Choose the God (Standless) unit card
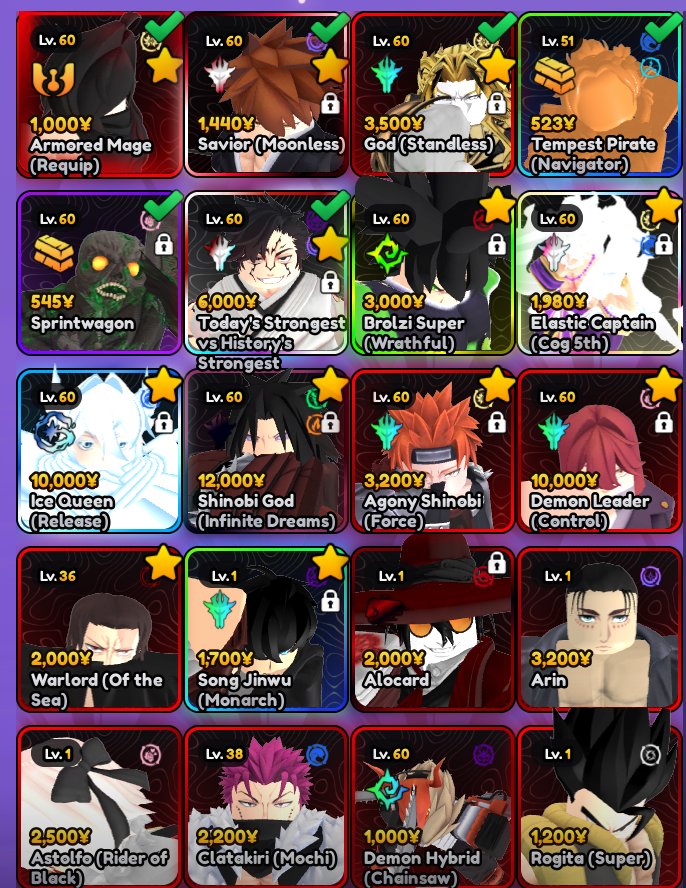 click(433, 95)
